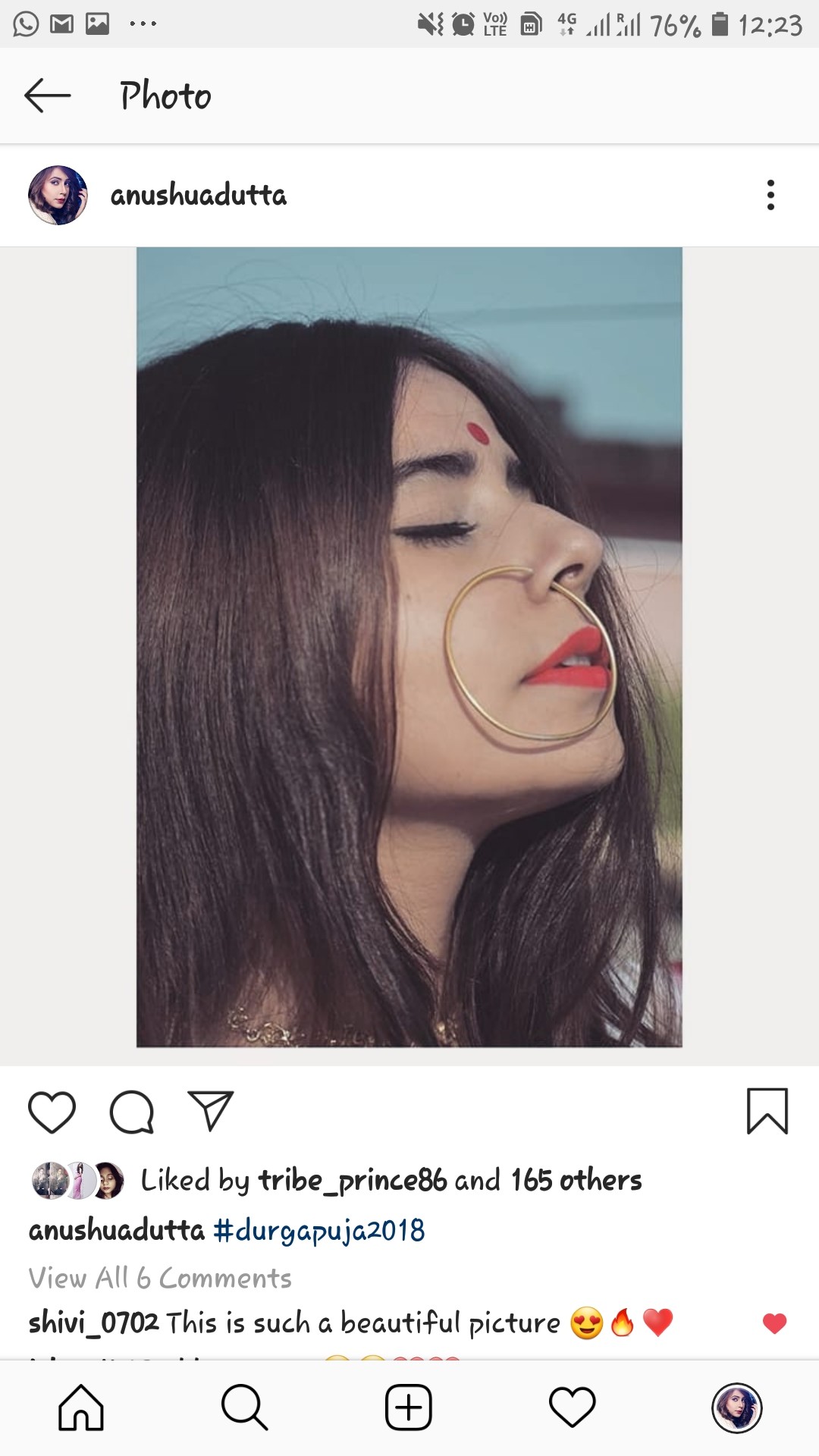Share the post via the paper plane

(x=210, y=1111)
